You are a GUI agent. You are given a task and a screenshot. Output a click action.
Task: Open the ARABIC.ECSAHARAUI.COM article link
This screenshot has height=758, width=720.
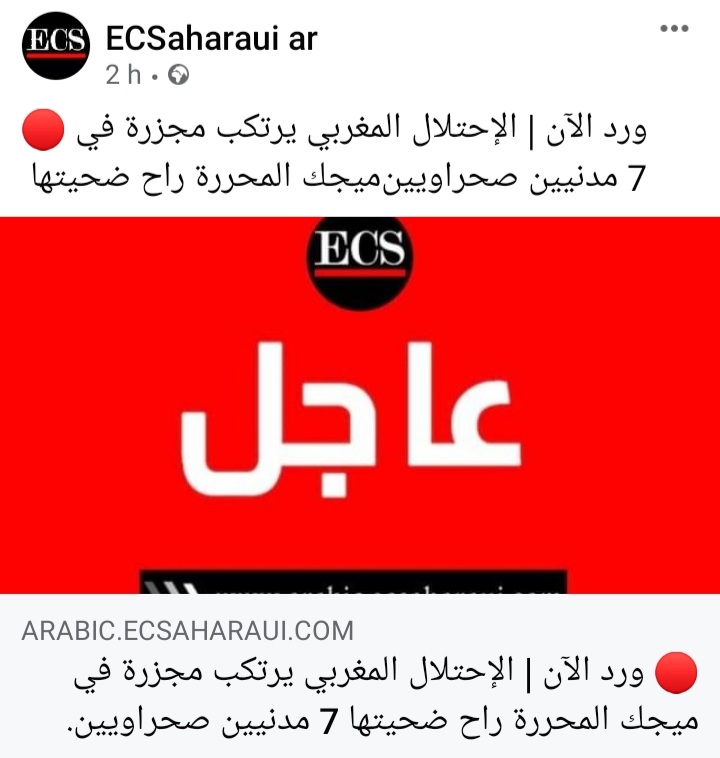click(188, 631)
